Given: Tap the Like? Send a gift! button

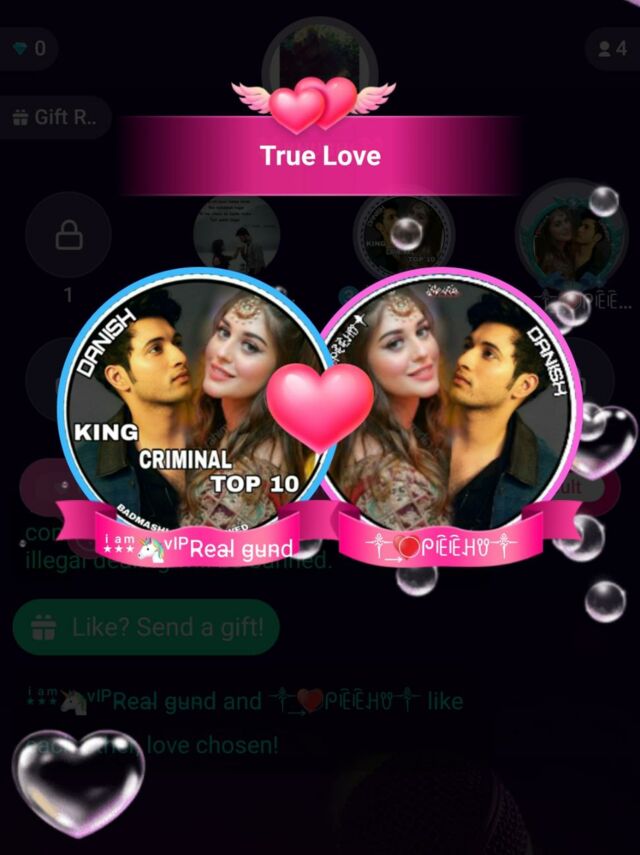Looking at the screenshot, I should pos(146,628).
